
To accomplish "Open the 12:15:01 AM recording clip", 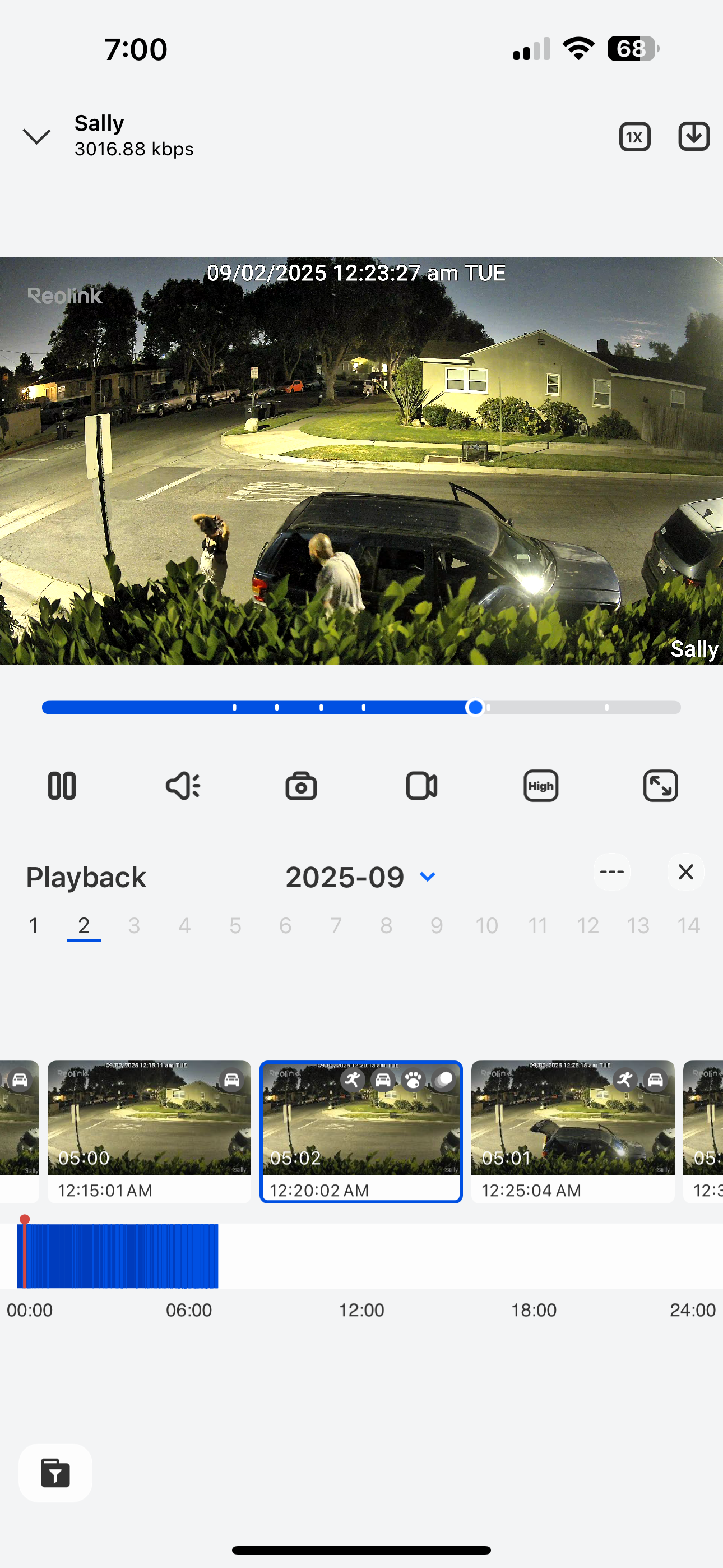I will pyautogui.click(x=149, y=1132).
